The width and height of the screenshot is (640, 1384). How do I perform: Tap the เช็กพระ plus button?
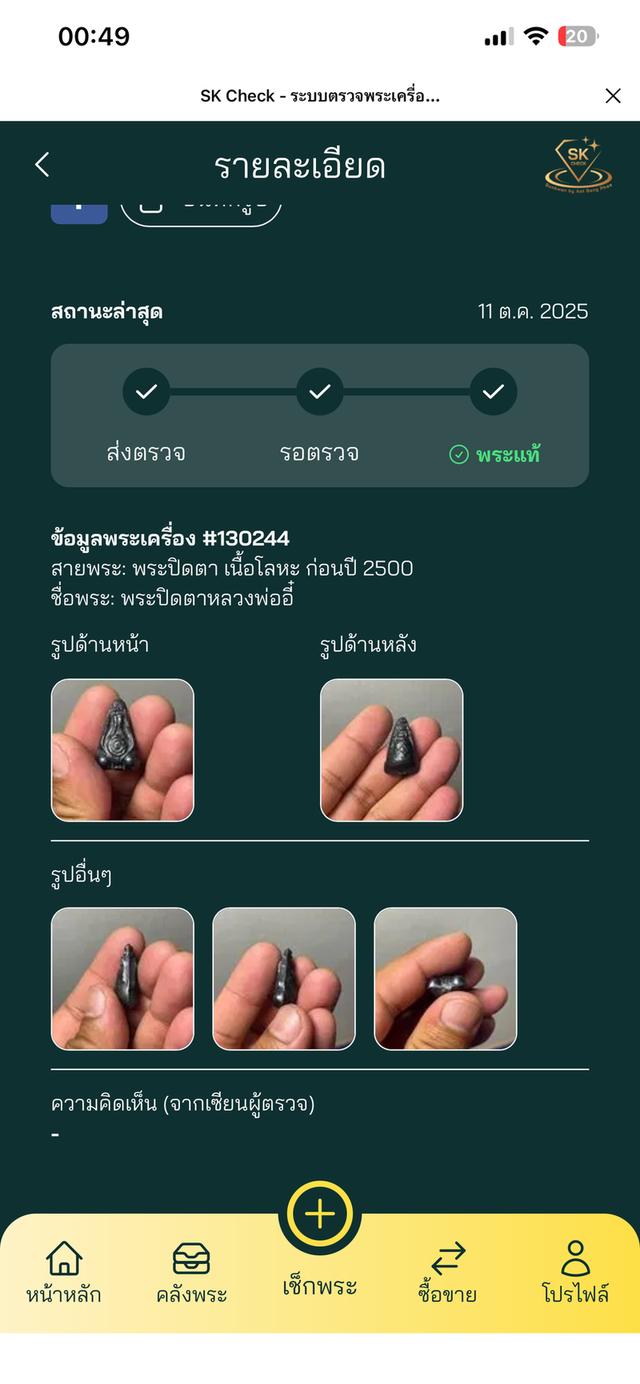320,1215
